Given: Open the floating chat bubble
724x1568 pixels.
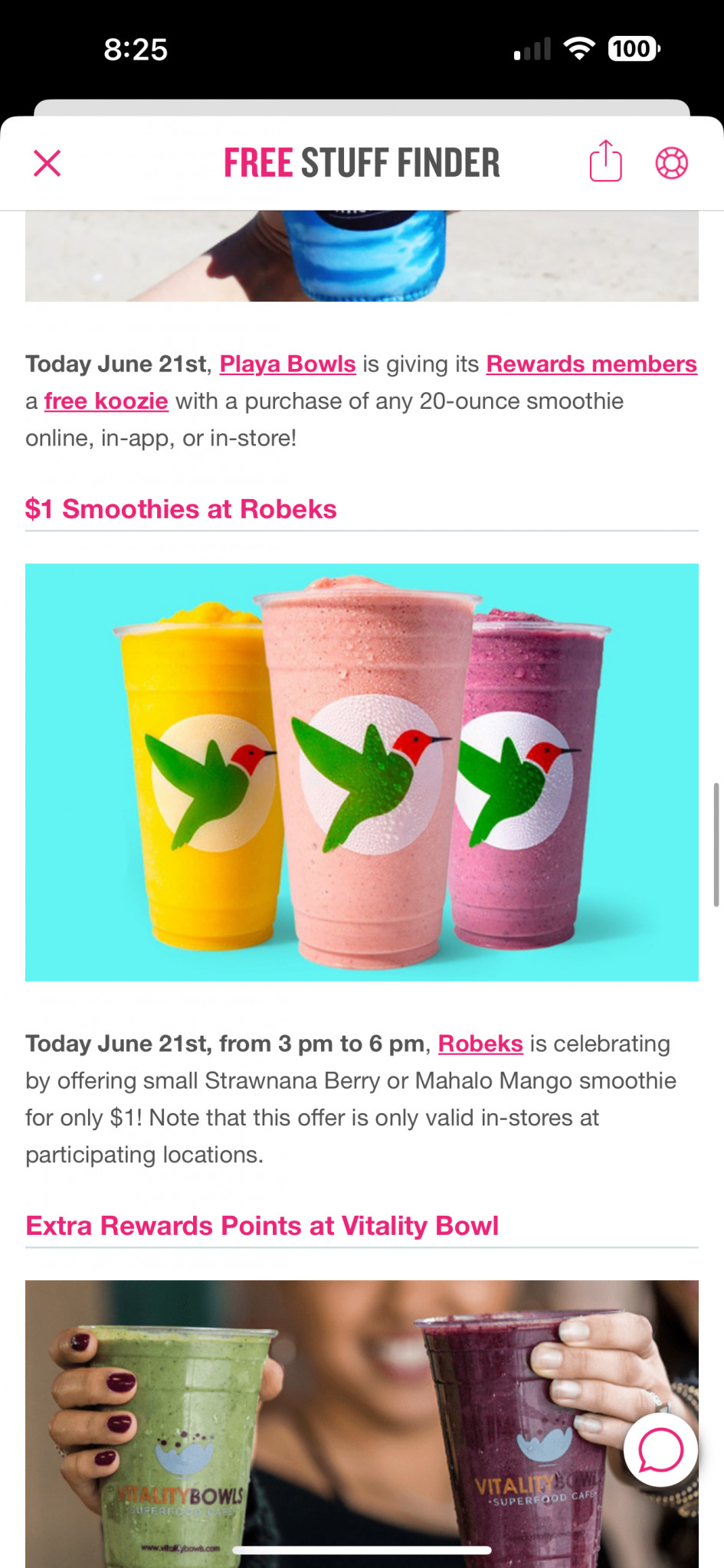Looking at the screenshot, I should pyautogui.click(x=660, y=1449).
